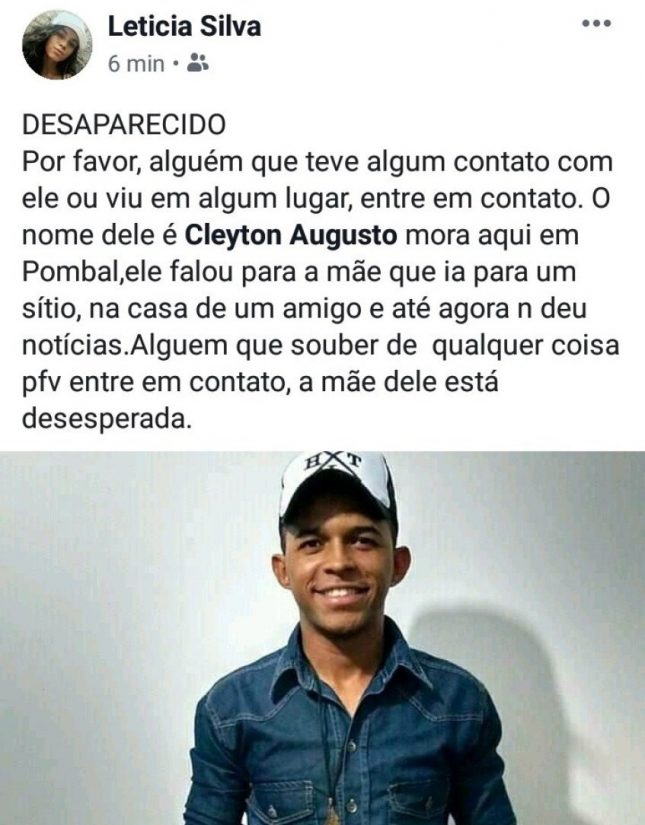Image resolution: width=645 pixels, height=825 pixels.
Task: Open the post's three-dot options menu
Action: [596, 23]
